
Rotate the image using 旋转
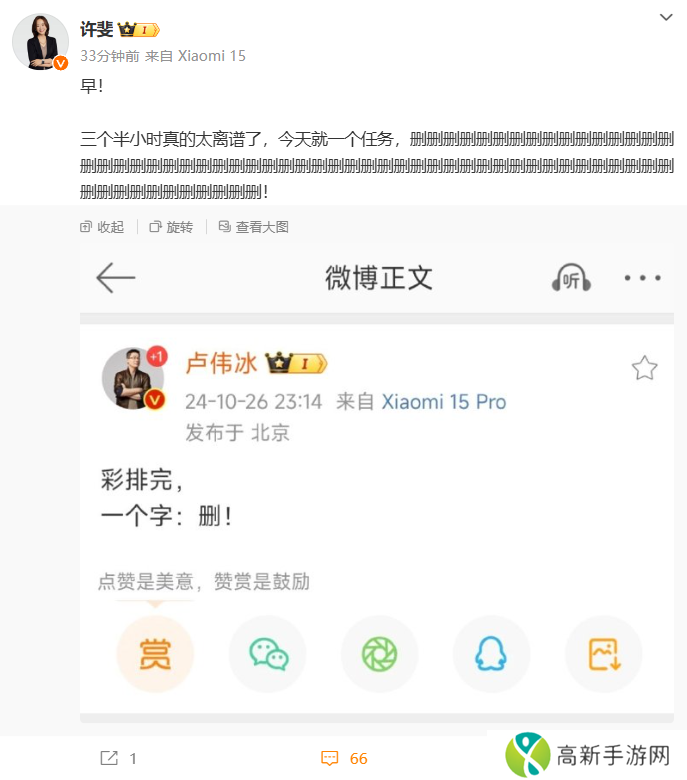point(171,227)
